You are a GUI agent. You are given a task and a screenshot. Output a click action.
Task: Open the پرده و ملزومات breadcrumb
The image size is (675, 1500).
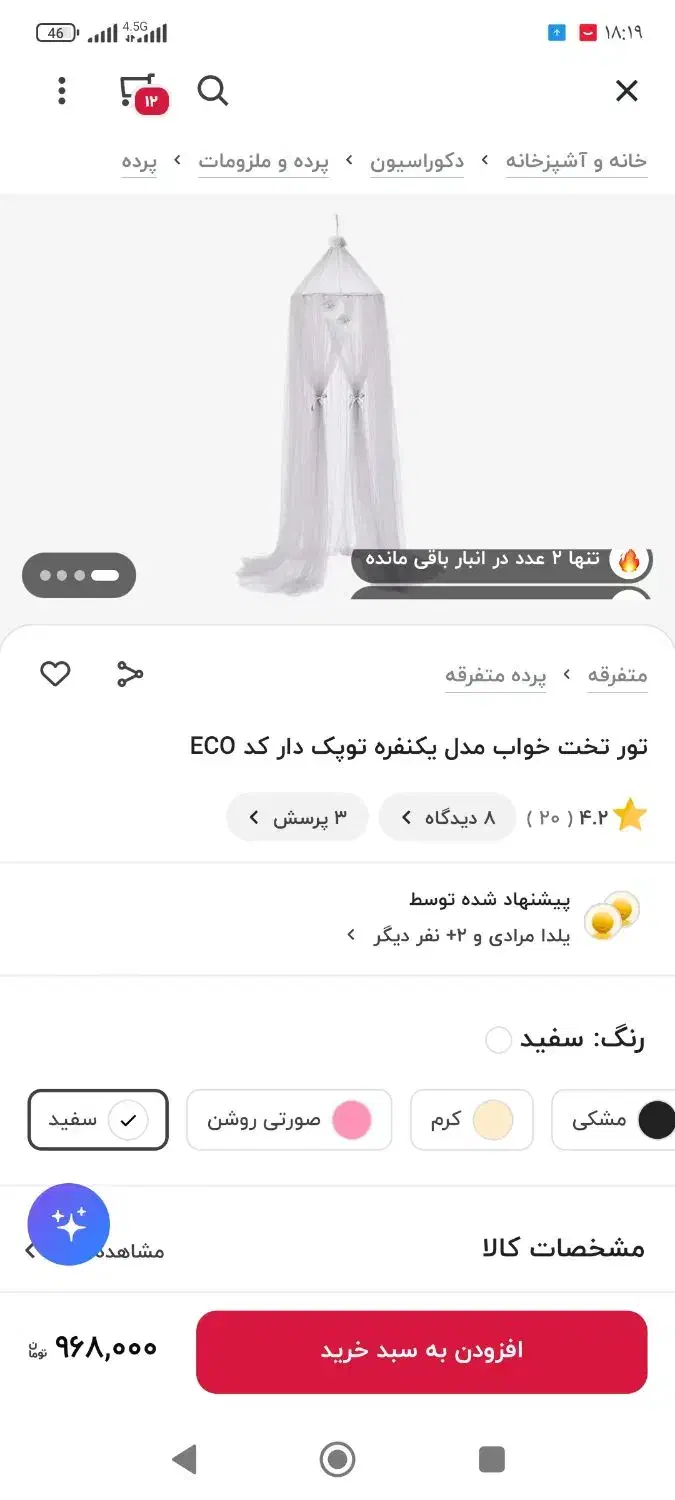click(x=263, y=161)
